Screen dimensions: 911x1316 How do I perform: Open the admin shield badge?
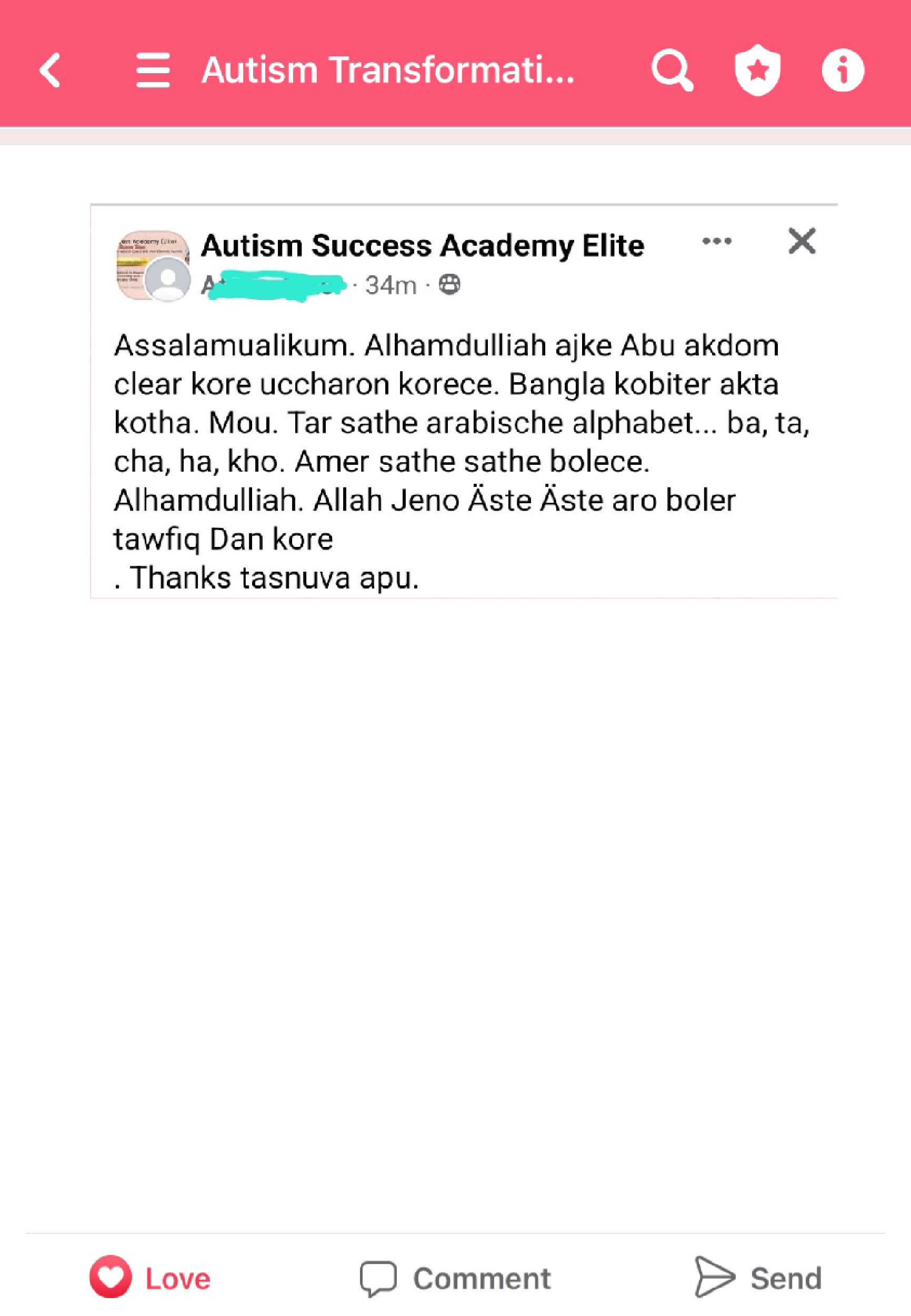point(757,70)
